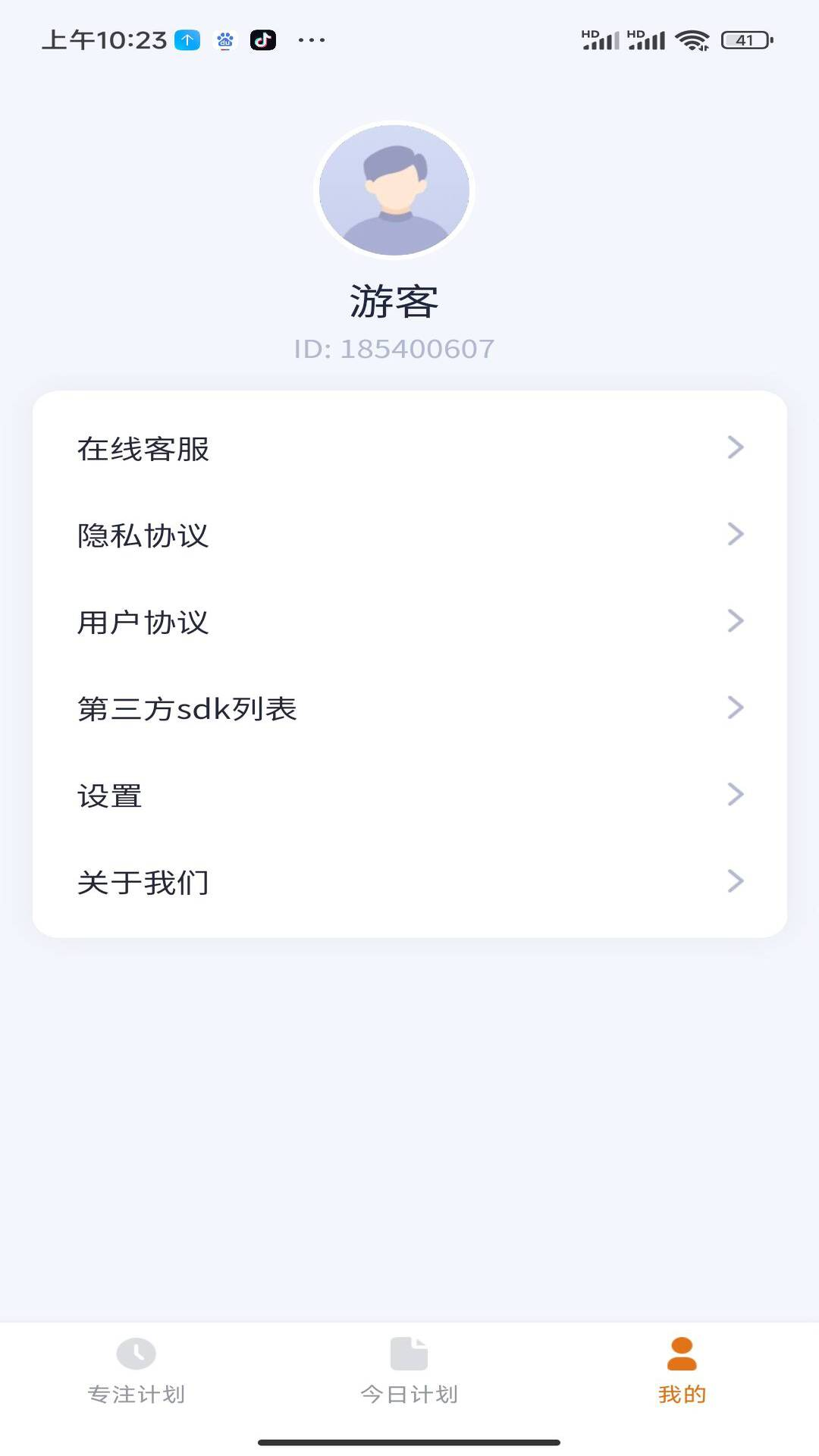Select the 我的 tab
819x1456 pixels.
point(682,1371)
